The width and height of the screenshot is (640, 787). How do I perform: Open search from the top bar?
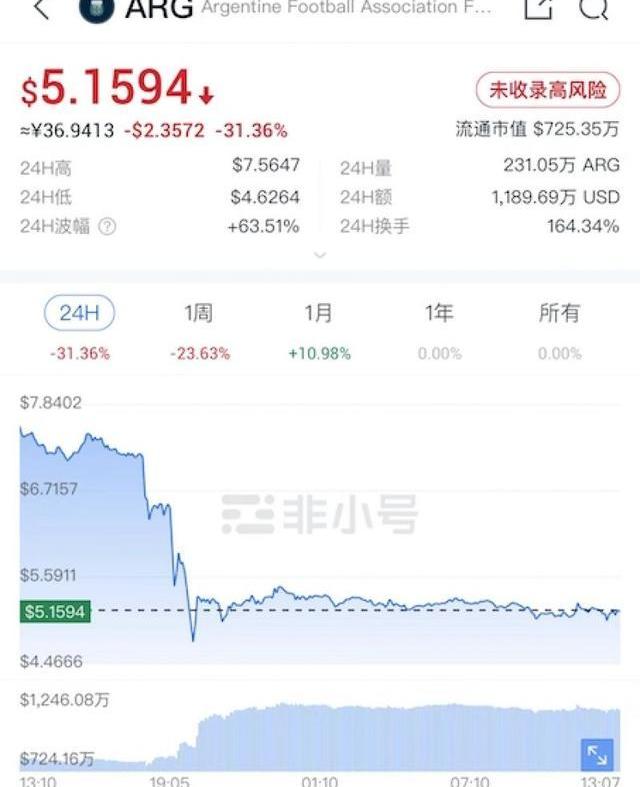(594, 9)
